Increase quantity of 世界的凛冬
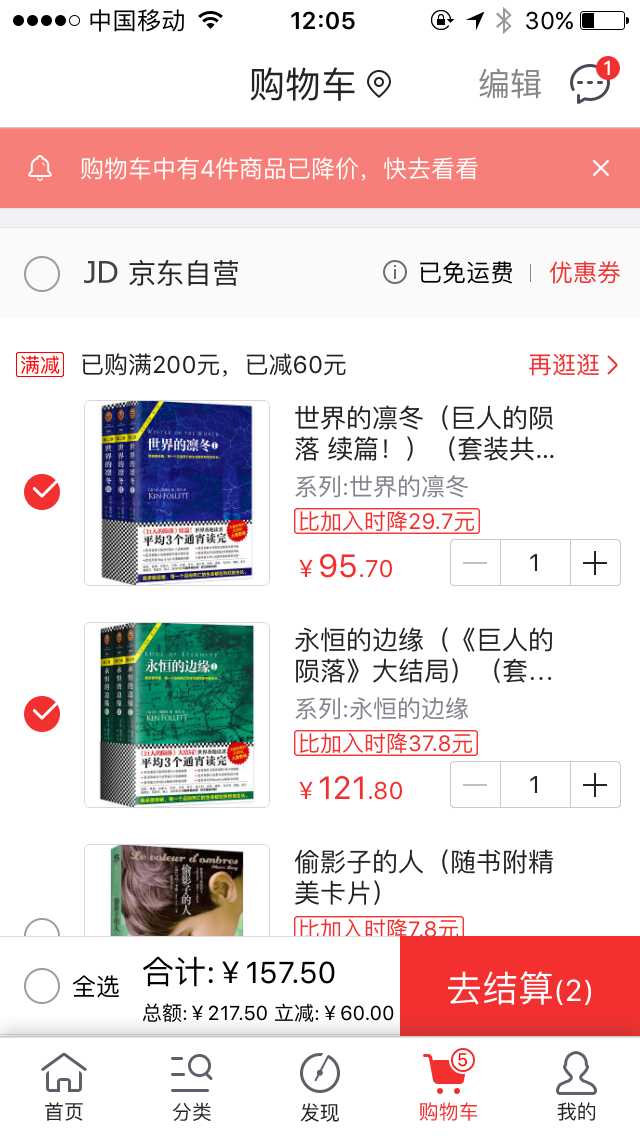Image resolution: width=640 pixels, height=1136 pixels. [595, 564]
